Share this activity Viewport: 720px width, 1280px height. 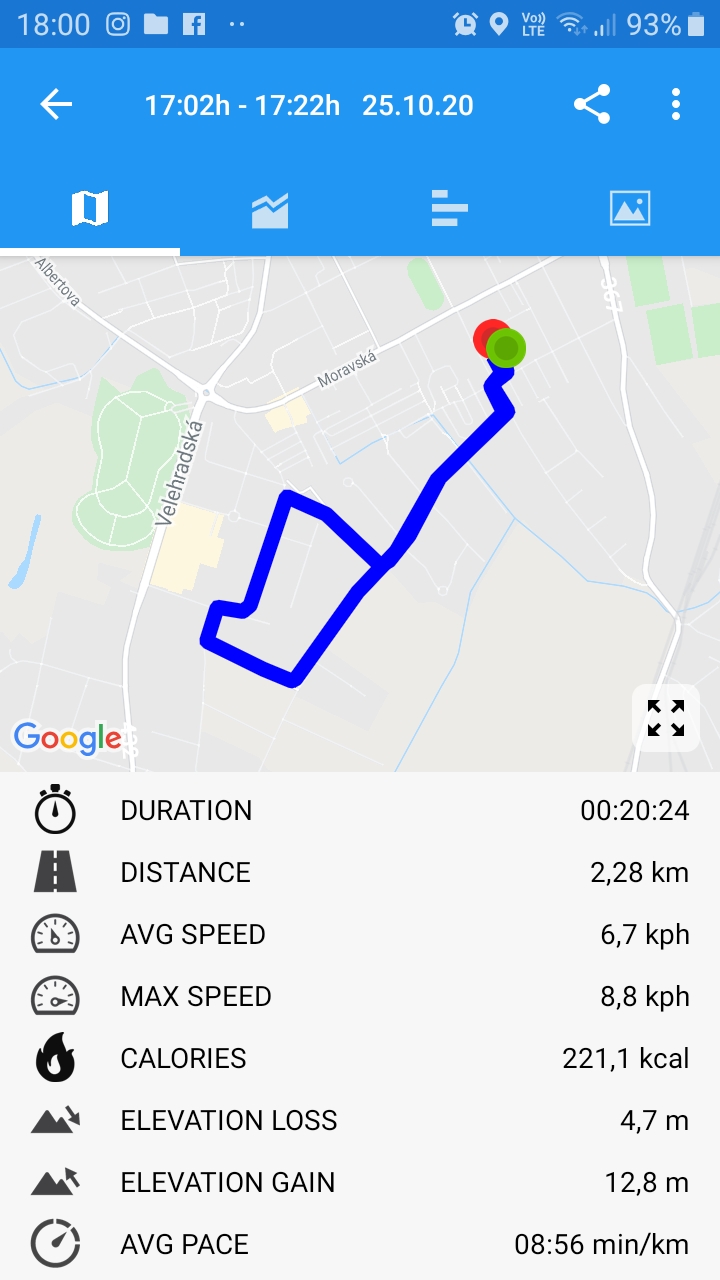coord(592,105)
